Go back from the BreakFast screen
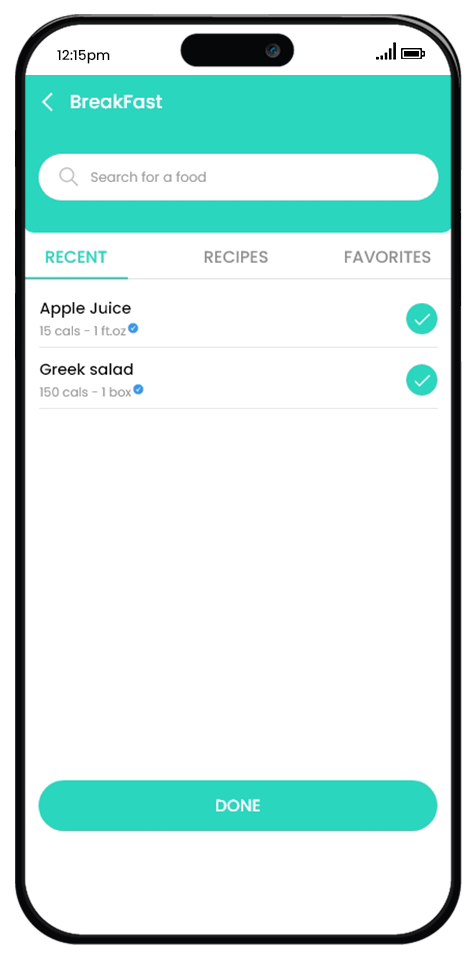 [48, 102]
